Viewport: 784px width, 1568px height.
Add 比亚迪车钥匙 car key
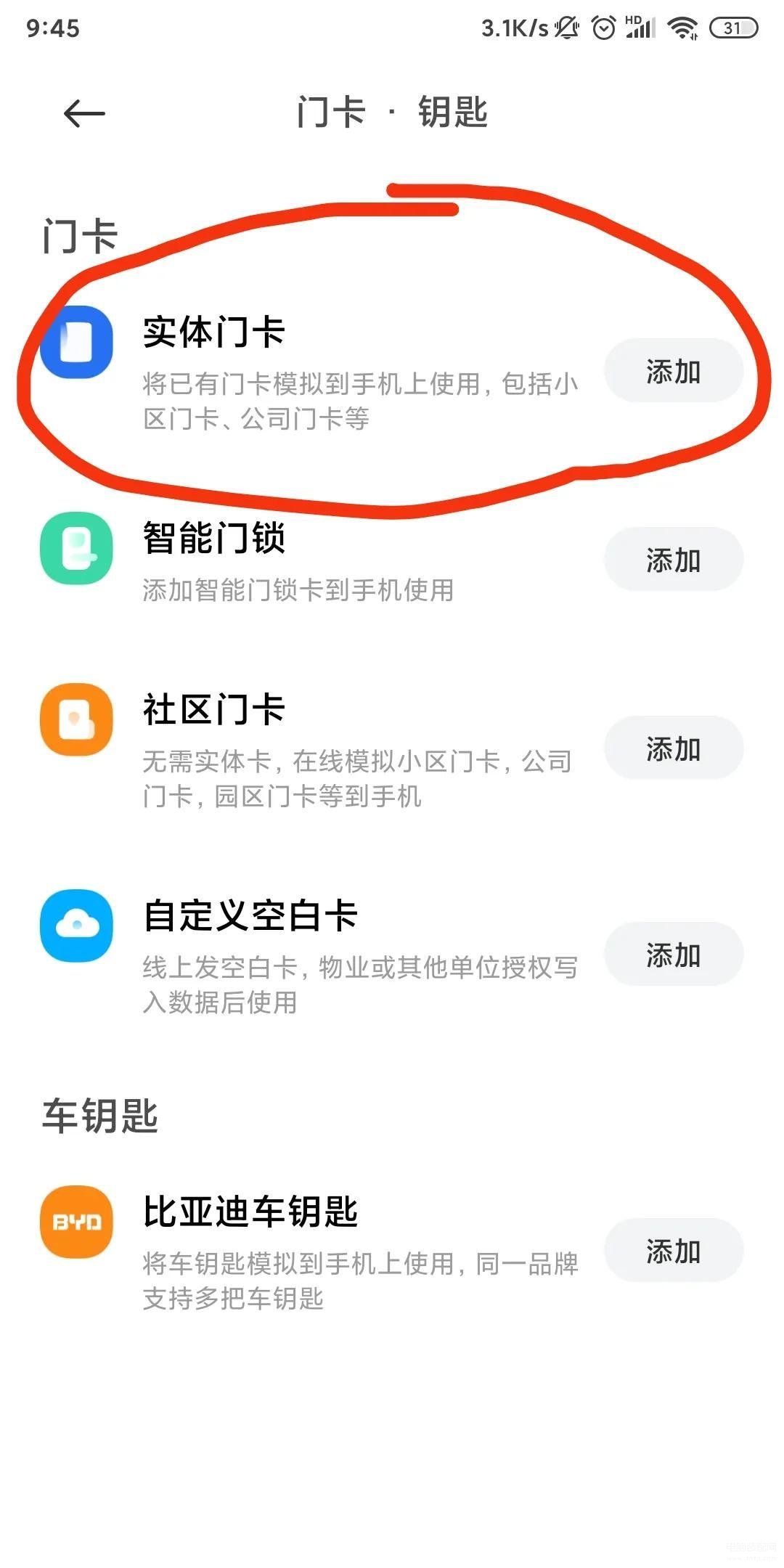pos(673,1251)
